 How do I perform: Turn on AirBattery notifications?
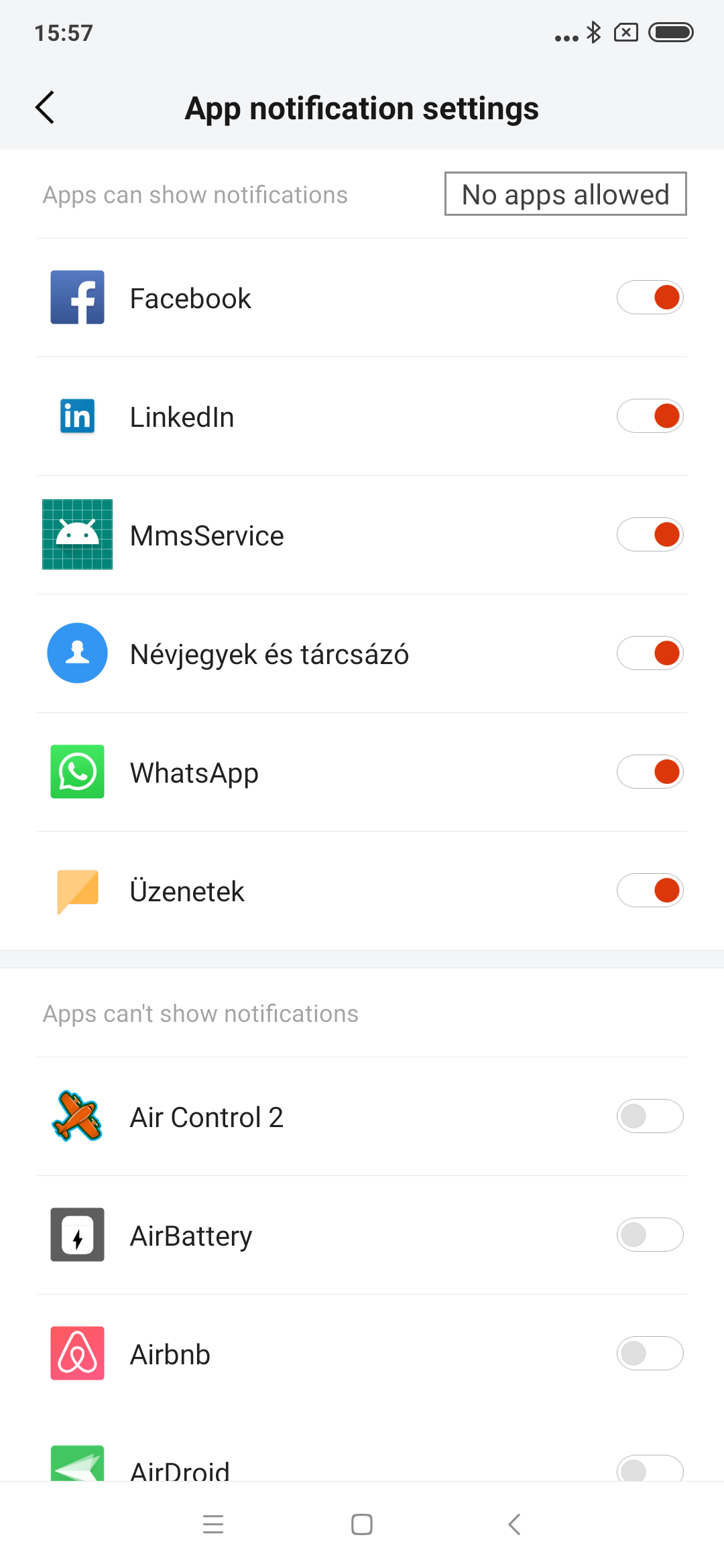[x=650, y=1235]
